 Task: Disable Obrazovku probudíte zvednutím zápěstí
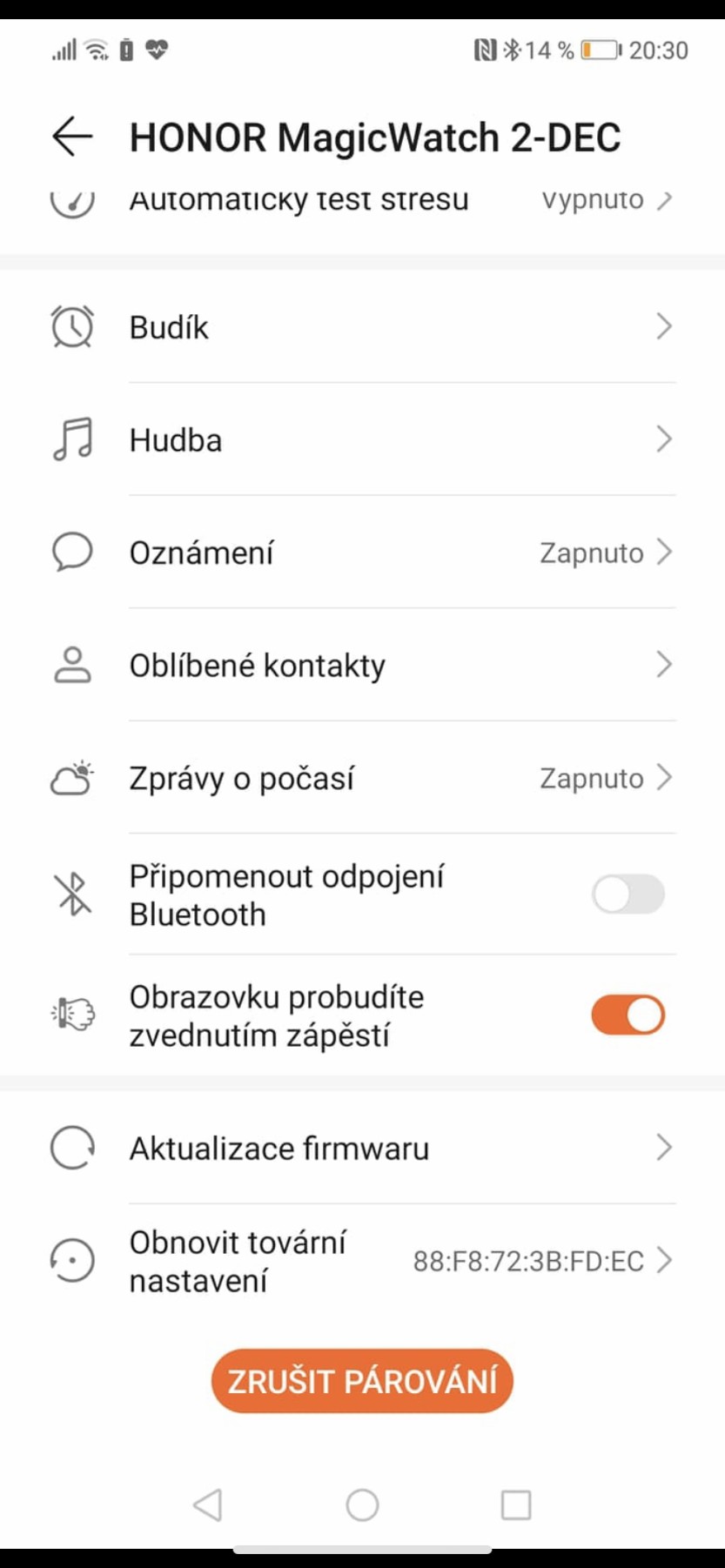pyautogui.click(x=628, y=1015)
